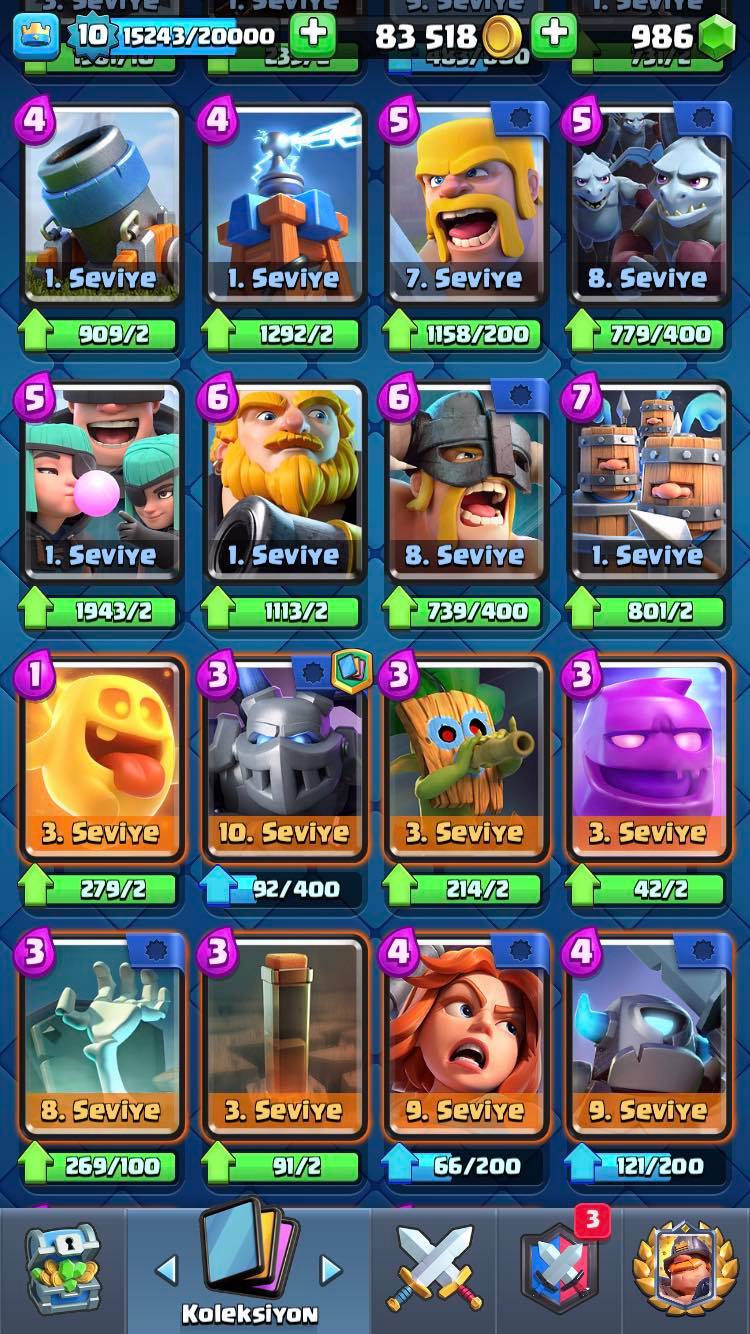Open the clan tab with 3 notifications
750x1334 pixels.
point(560,1270)
